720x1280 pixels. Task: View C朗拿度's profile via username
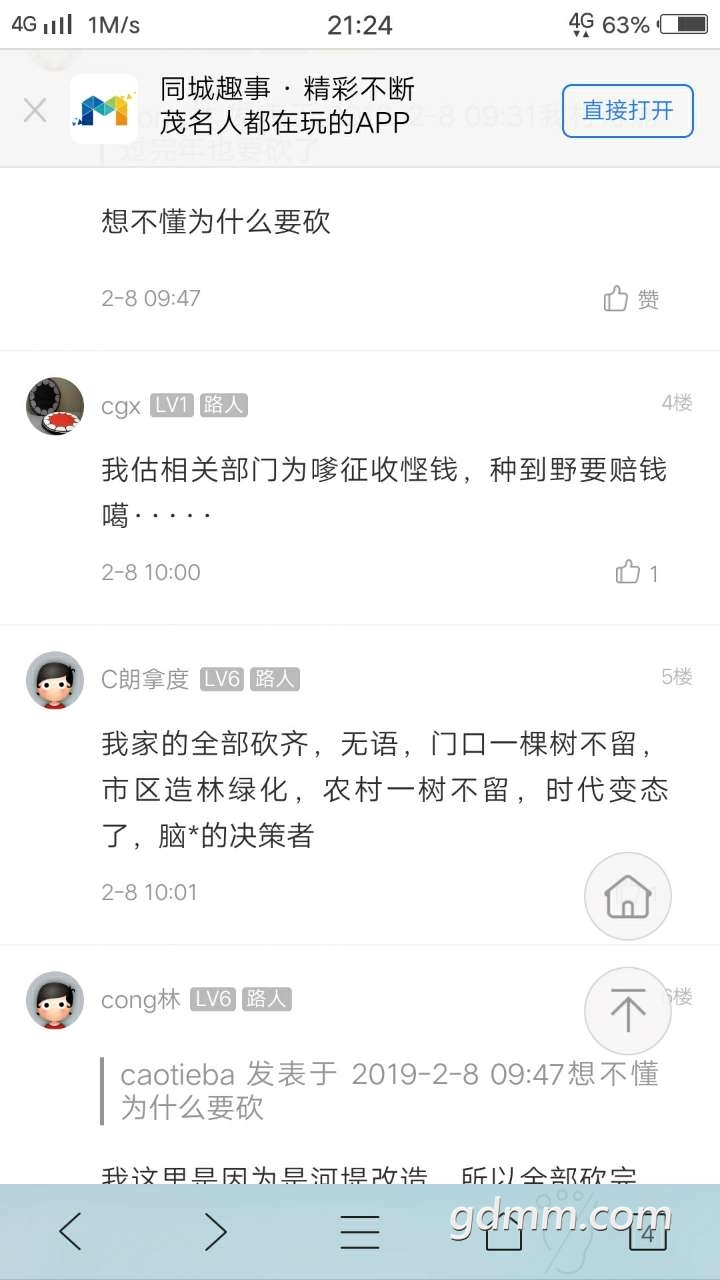click(x=145, y=679)
